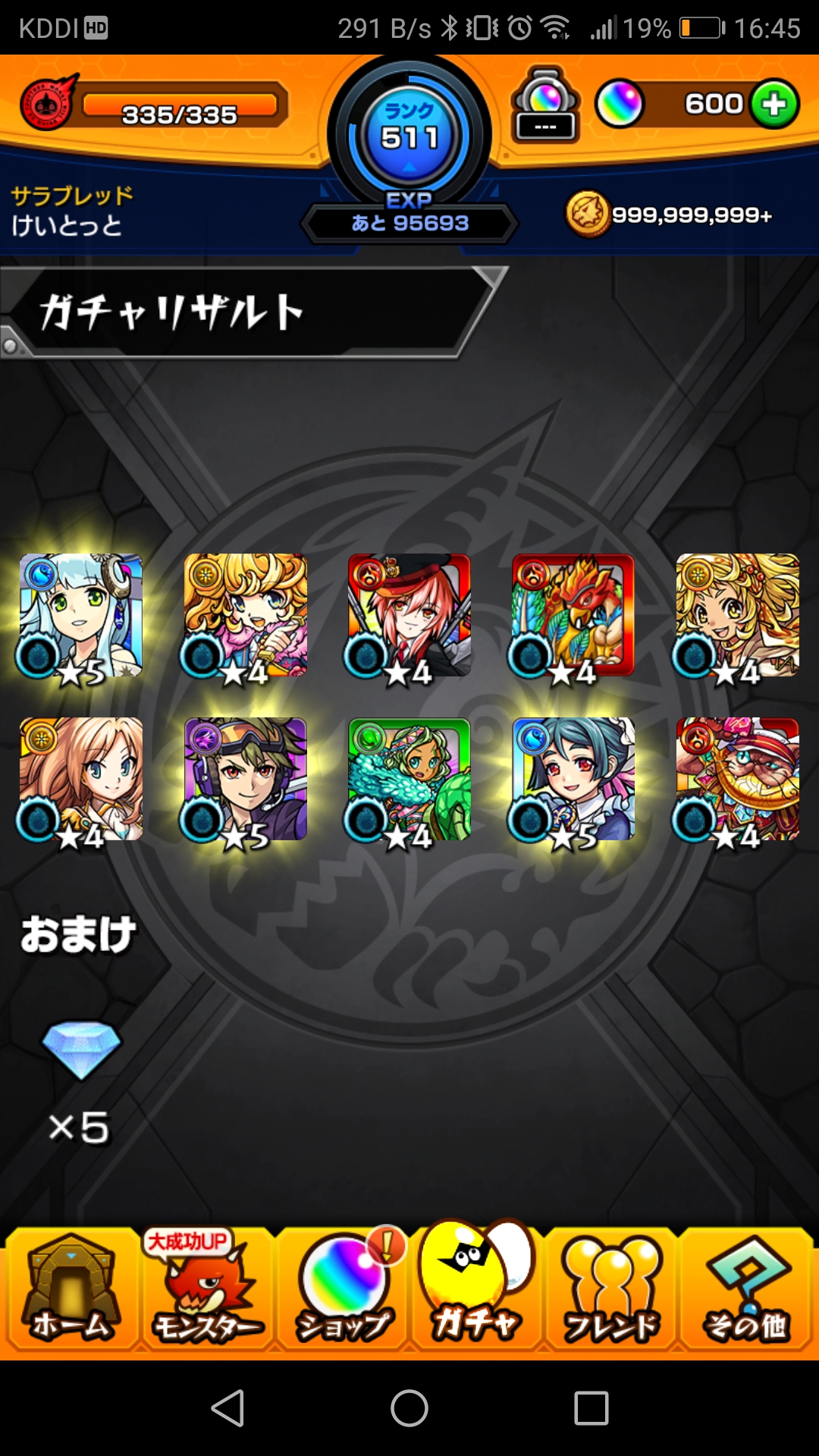Screen dimensions: 819x1456
Task: Open the stamina gauge 335/335
Action: [180, 106]
